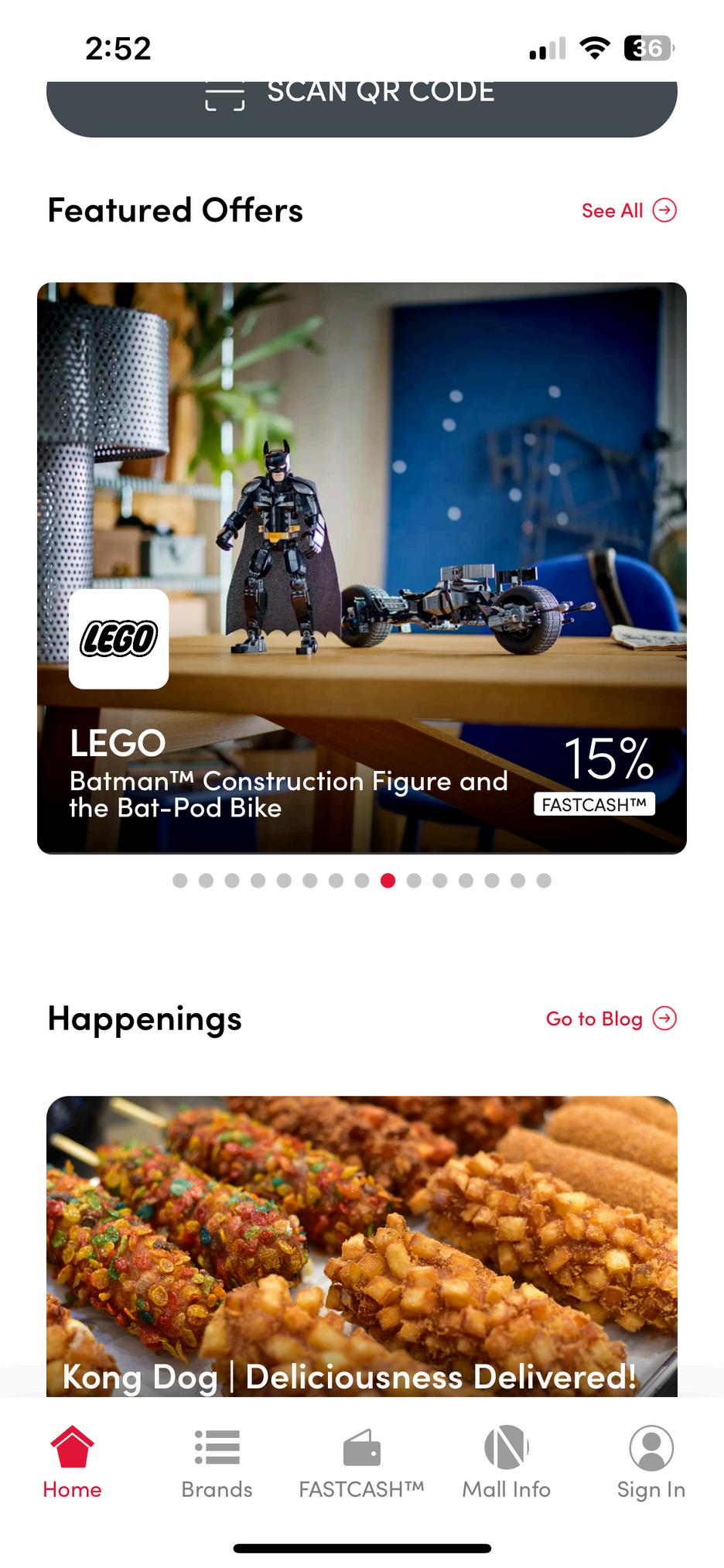Viewport: 724px width, 1568px height.
Task: Open the Brands tab
Action: tap(217, 1463)
